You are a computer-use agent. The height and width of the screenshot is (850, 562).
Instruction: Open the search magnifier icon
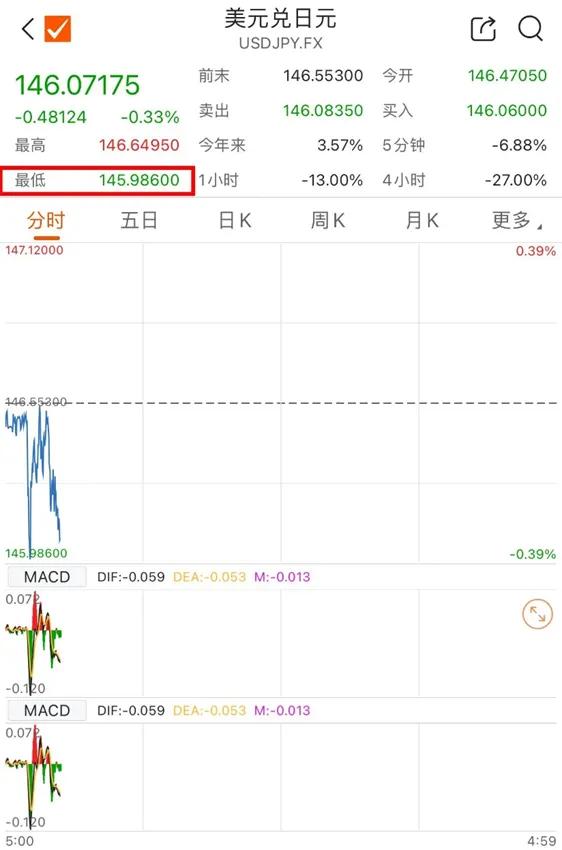[x=530, y=28]
